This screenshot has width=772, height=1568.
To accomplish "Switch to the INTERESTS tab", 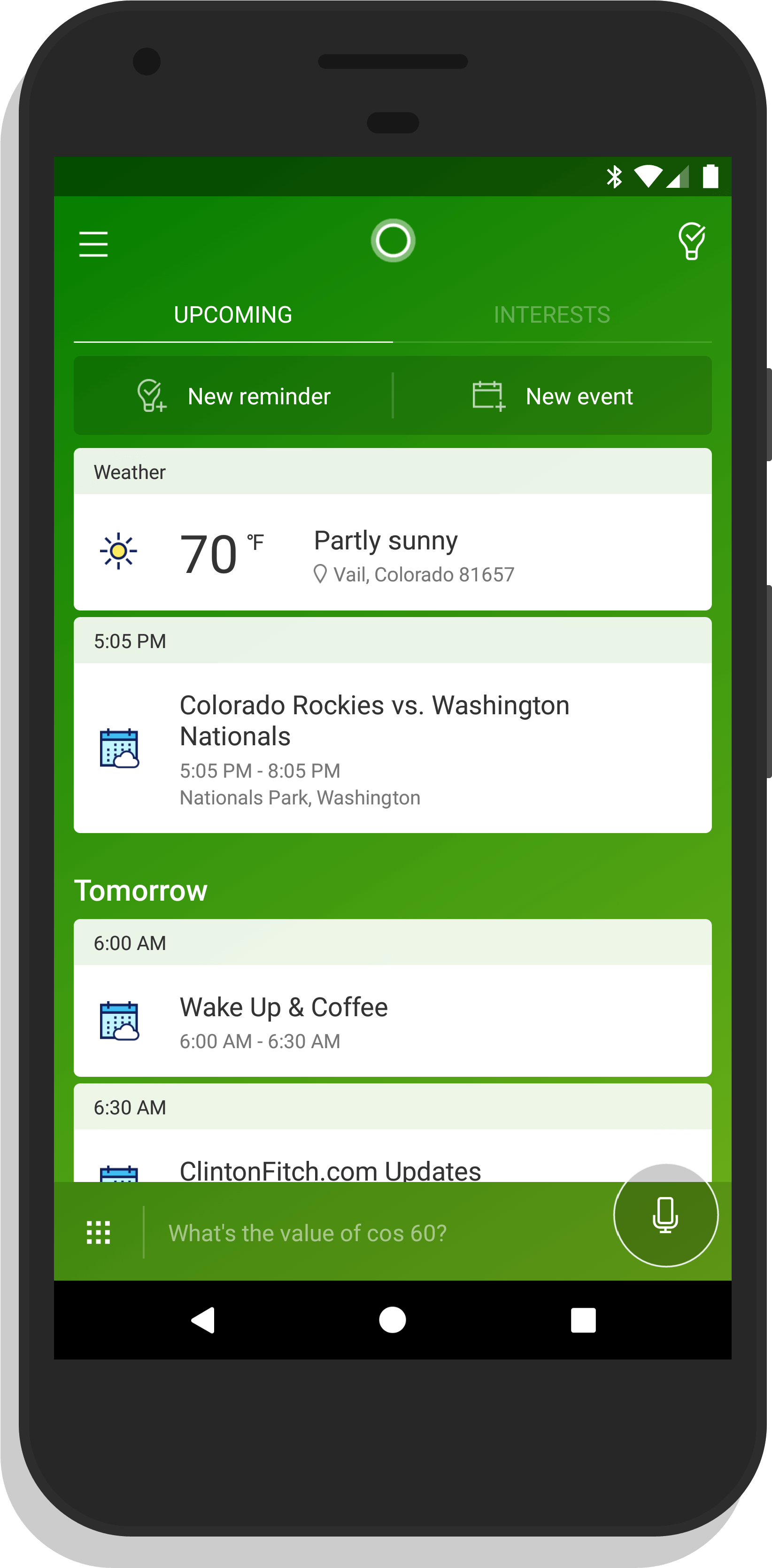I will (x=552, y=314).
